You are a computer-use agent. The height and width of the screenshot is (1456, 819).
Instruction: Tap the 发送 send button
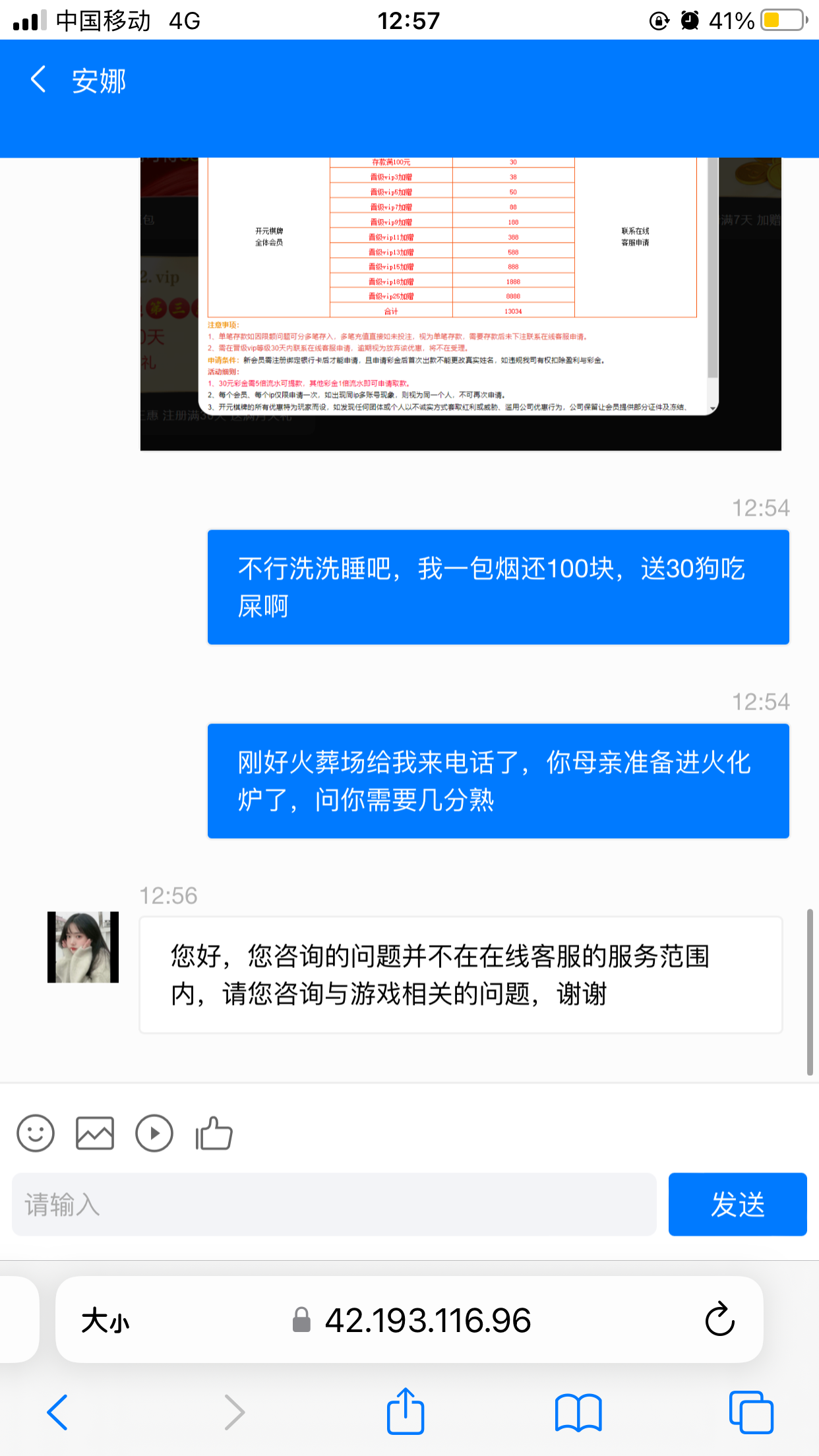coord(737,1204)
